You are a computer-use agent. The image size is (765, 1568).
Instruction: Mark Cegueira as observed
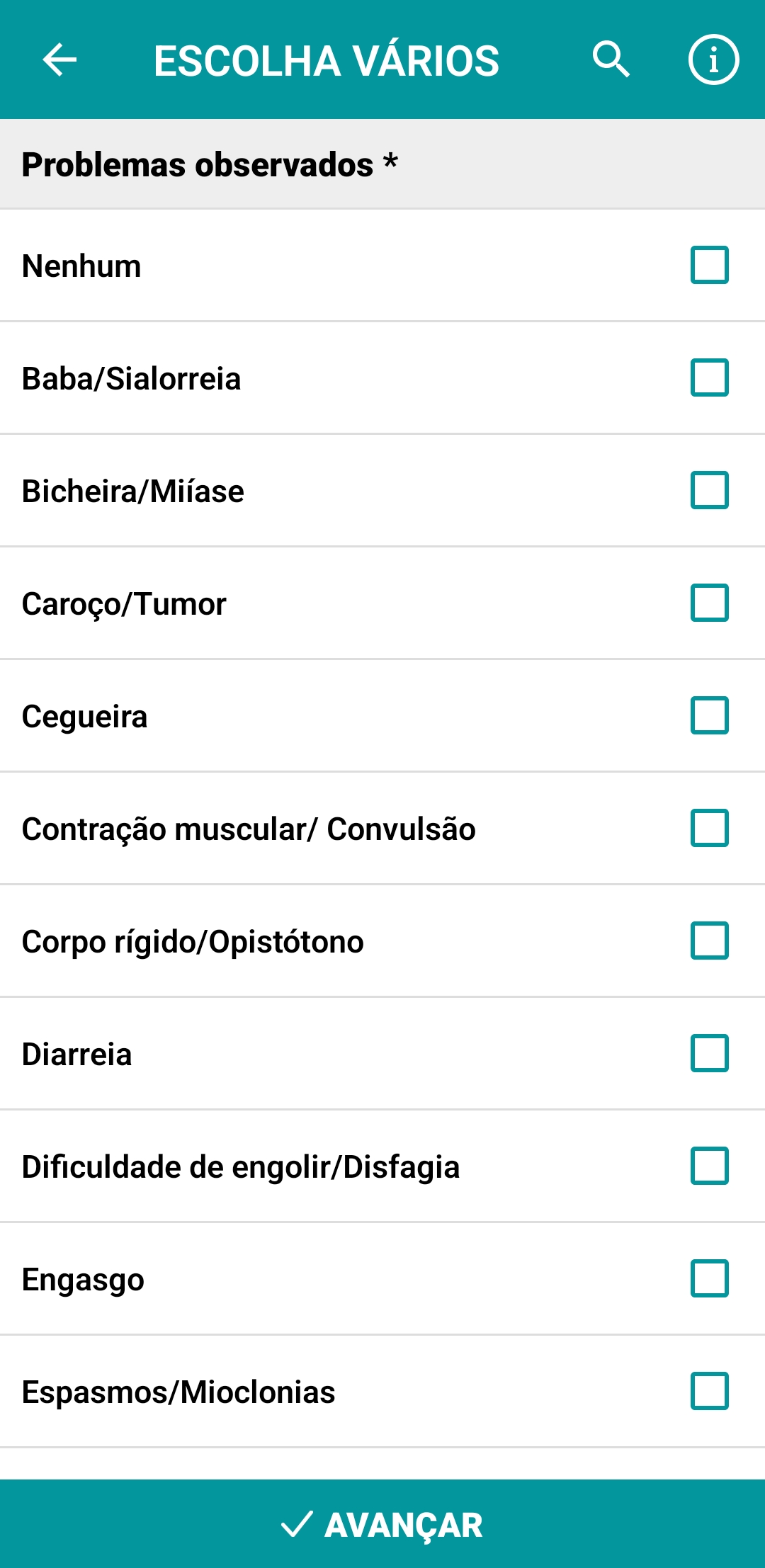pyautogui.click(x=709, y=717)
